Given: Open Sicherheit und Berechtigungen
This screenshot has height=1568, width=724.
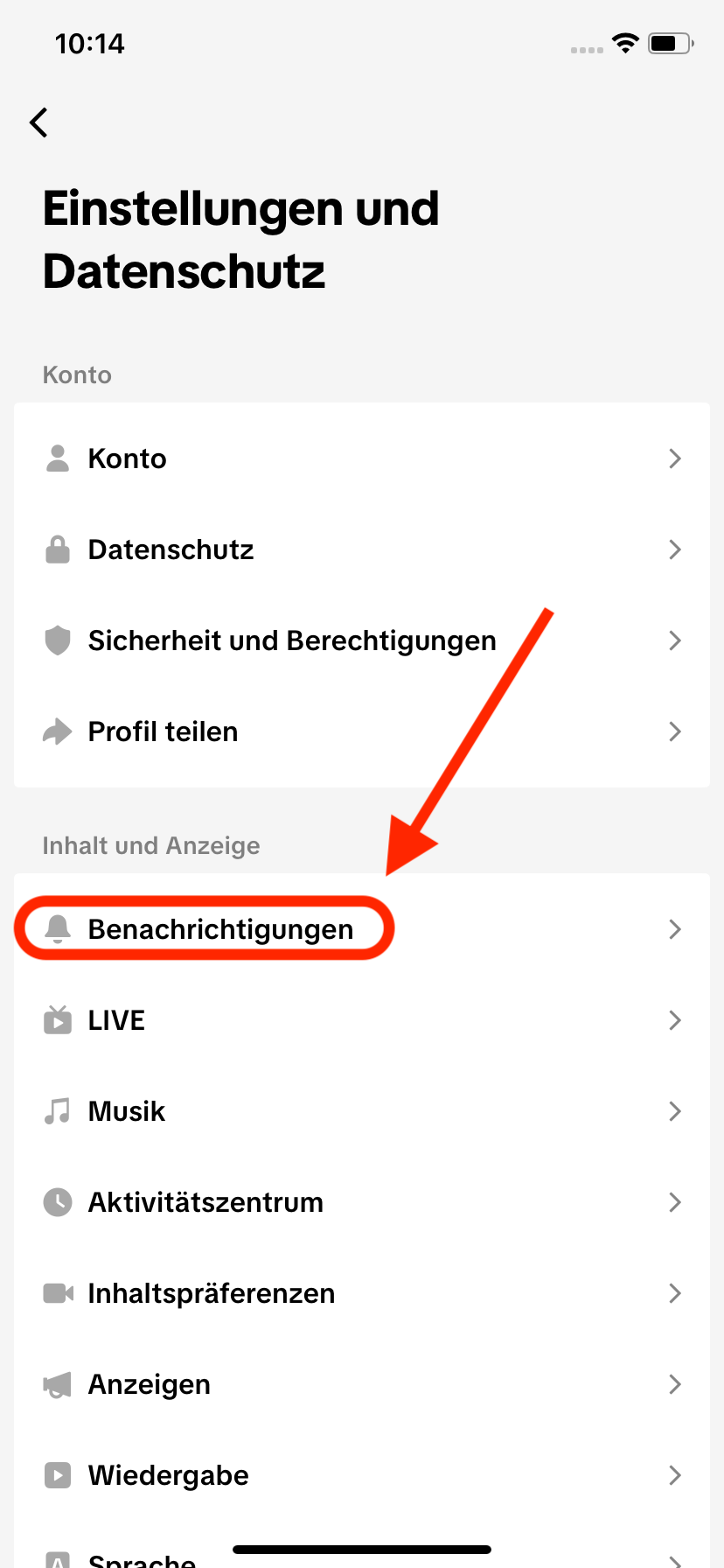Looking at the screenshot, I should pyautogui.click(x=362, y=640).
